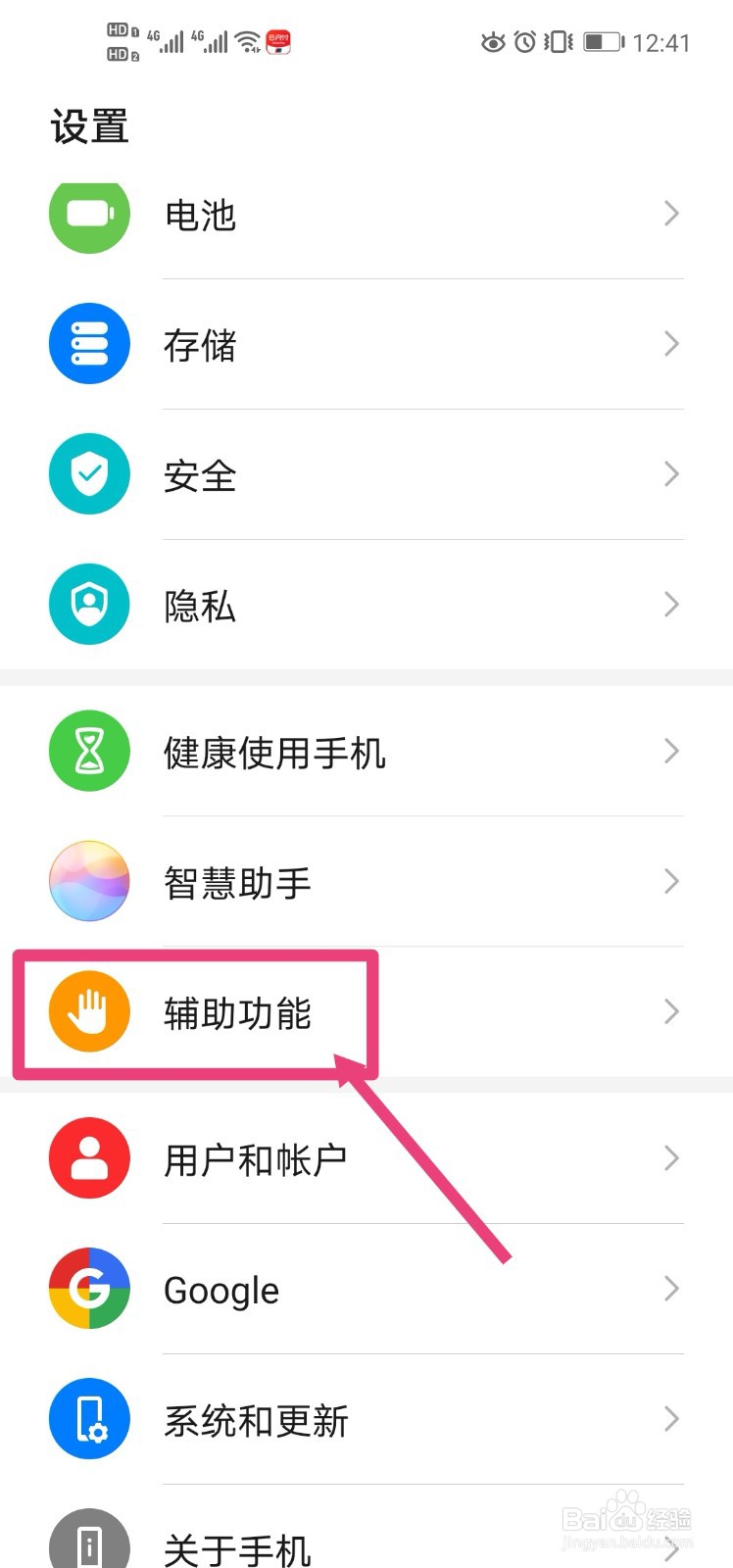Select the Google G icon
This screenshot has width=733, height=1568.
[x=89, y=1289]
